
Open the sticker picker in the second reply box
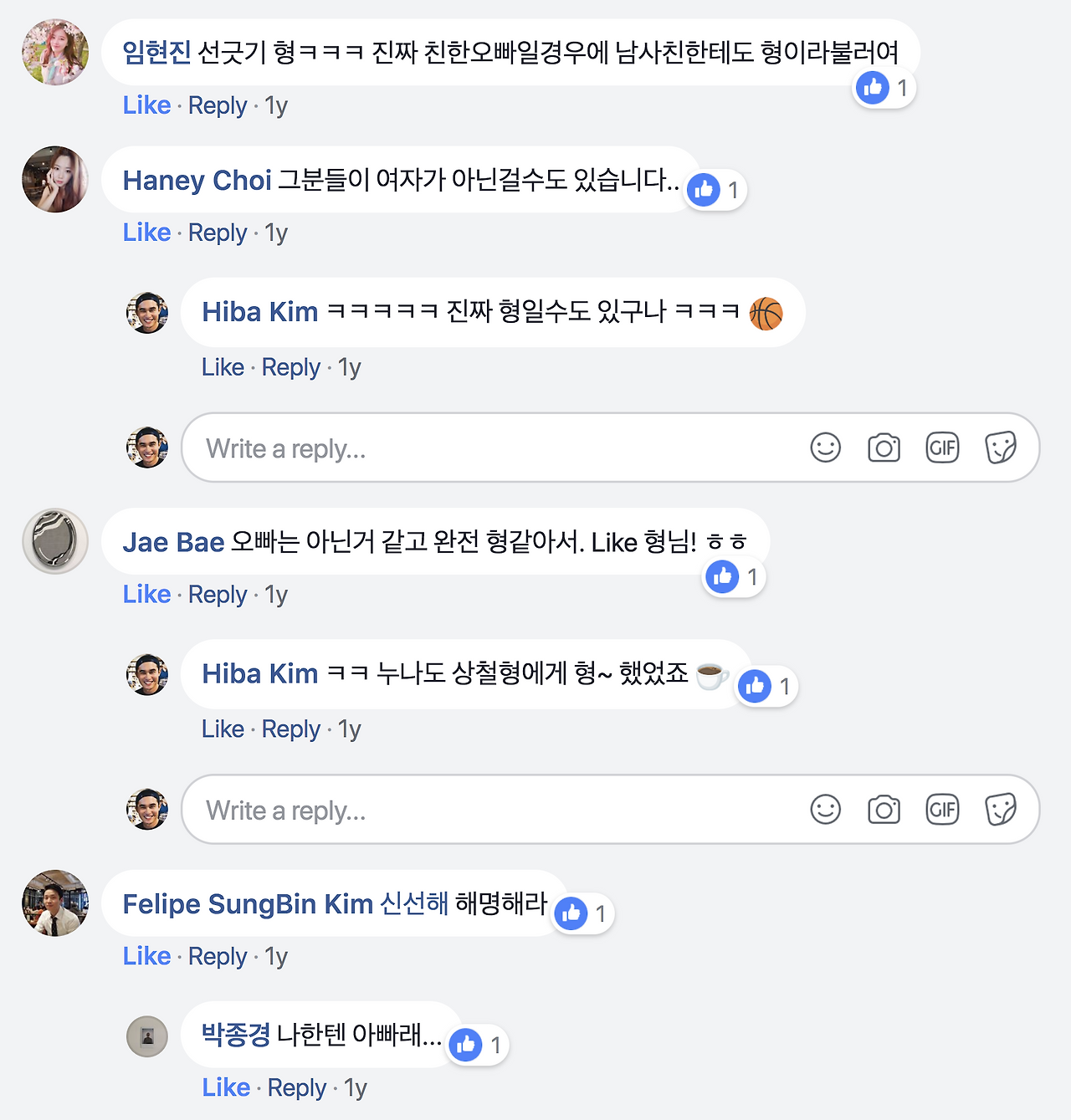click(1001, 809)
